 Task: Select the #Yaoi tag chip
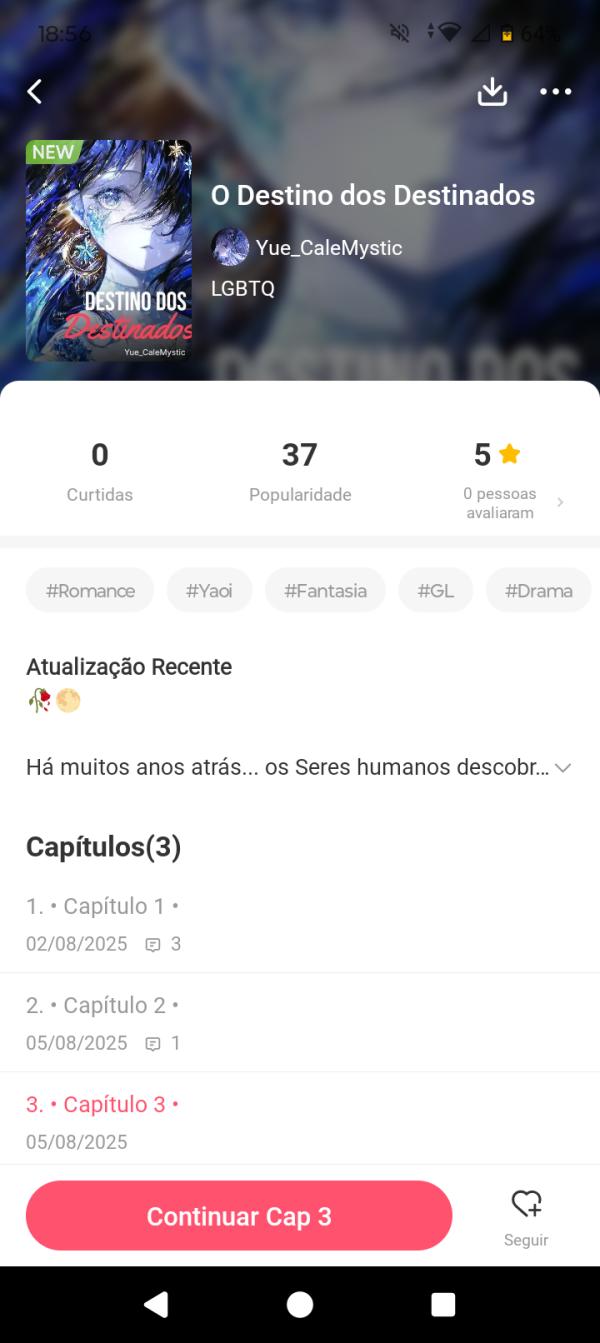[x=209, y=591]
